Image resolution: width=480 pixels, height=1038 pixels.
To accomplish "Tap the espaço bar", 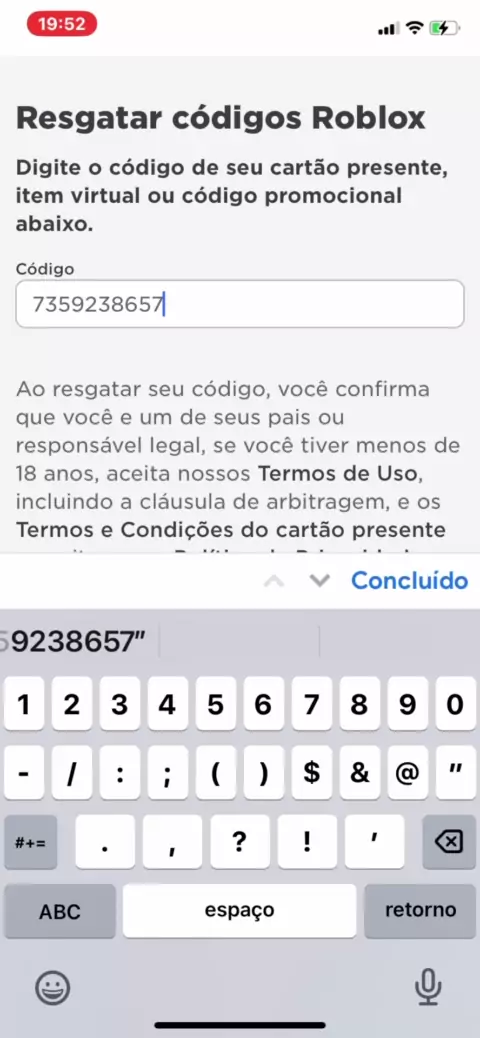I will click(240, 911).
